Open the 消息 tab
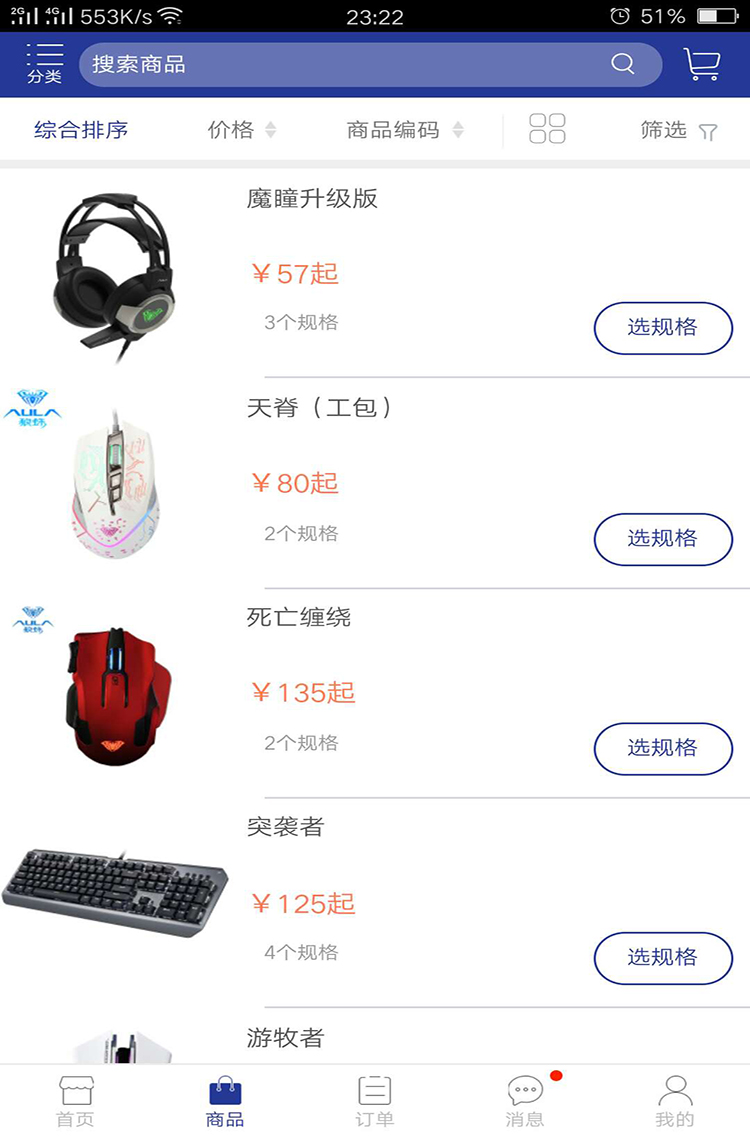The height and width of the screenshot is (1136, 750). pos(525,1101)
